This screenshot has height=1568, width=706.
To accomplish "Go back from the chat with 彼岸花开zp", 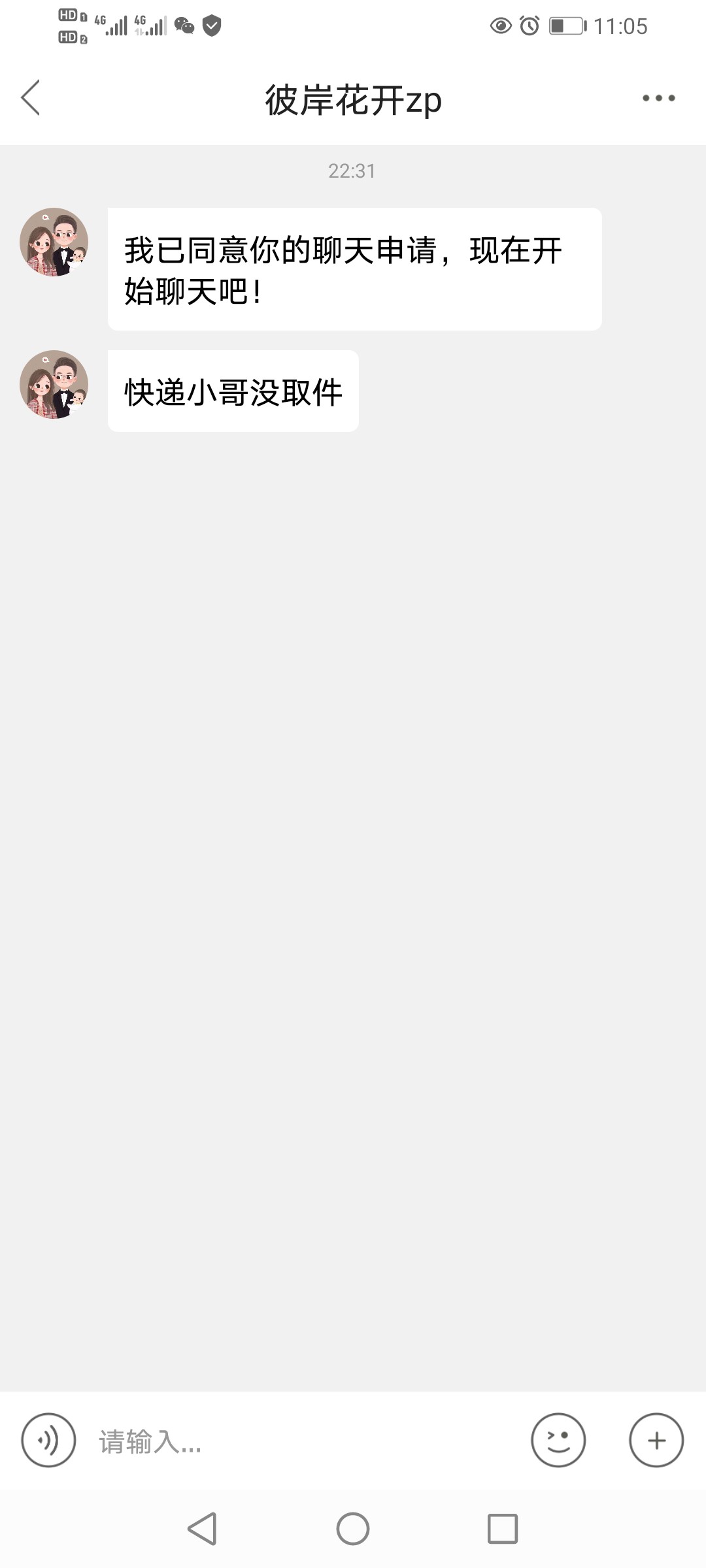I will 31,98.
